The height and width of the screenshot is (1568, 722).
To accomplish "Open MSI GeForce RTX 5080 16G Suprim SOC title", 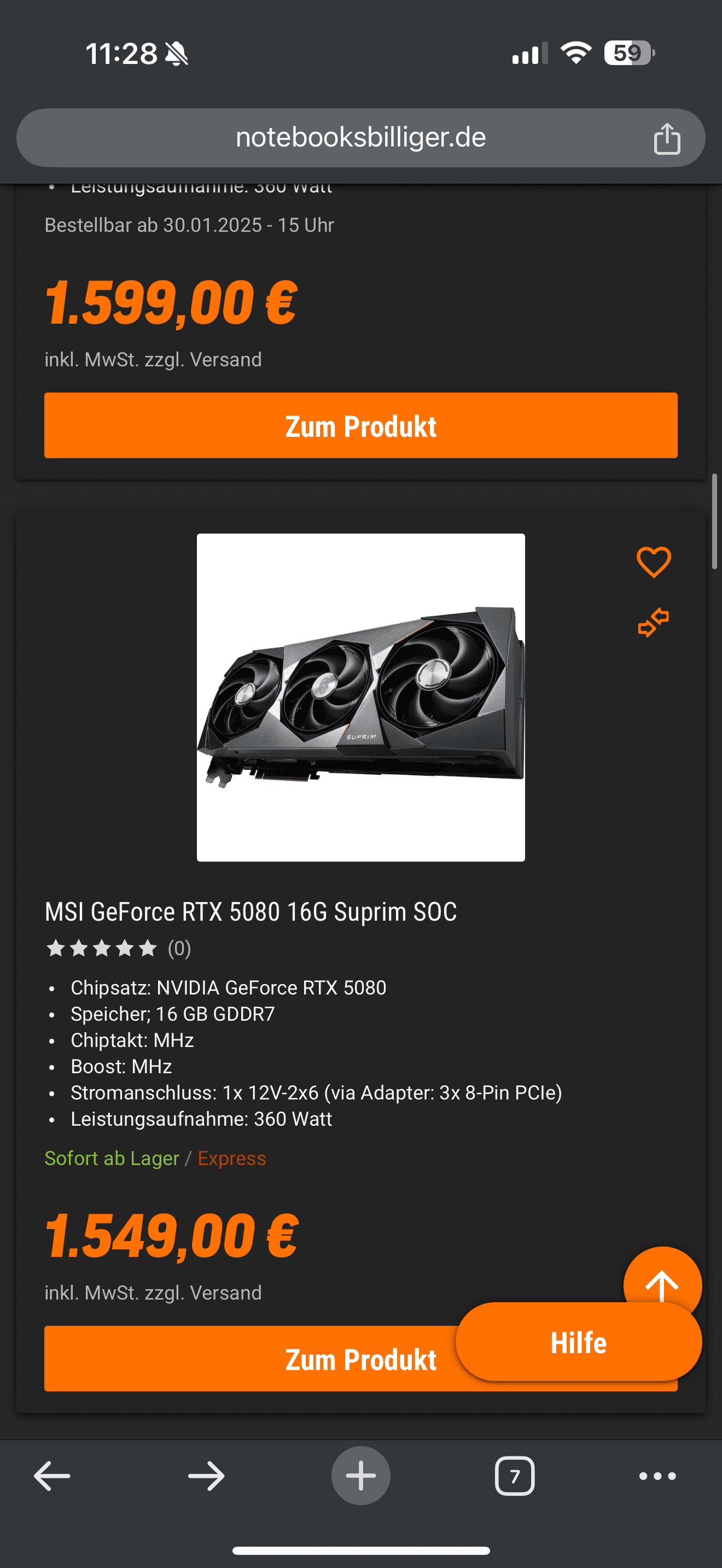I will 250,912.
